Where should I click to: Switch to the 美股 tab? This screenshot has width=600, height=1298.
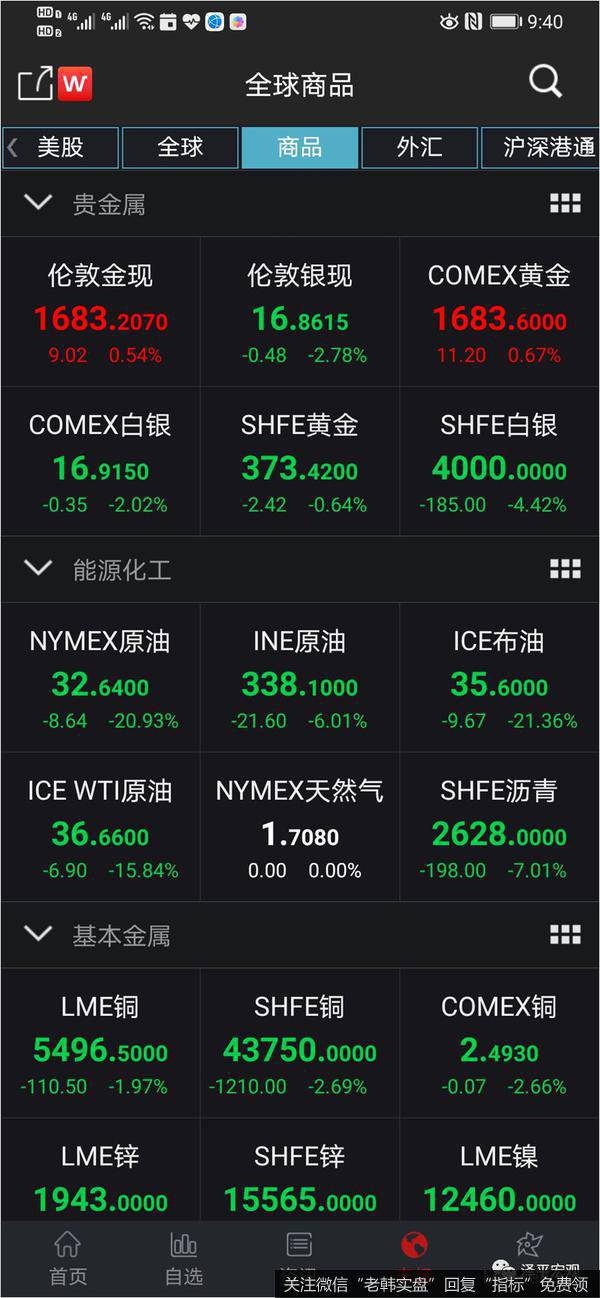[x=61, y=148]
